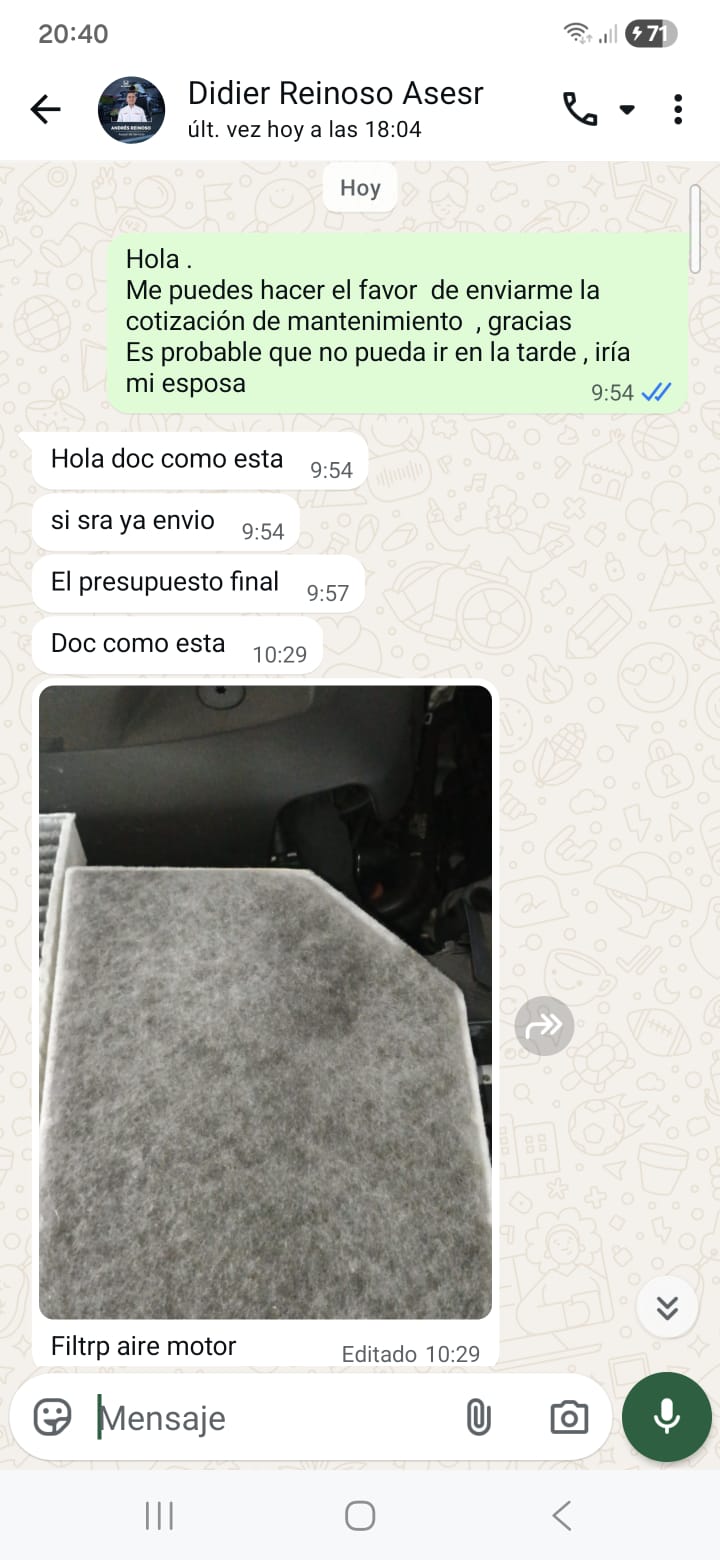Viewport: 720px width, 1560px height.
Task: Focus the Mensaje text field
Action: (270, 1418)
